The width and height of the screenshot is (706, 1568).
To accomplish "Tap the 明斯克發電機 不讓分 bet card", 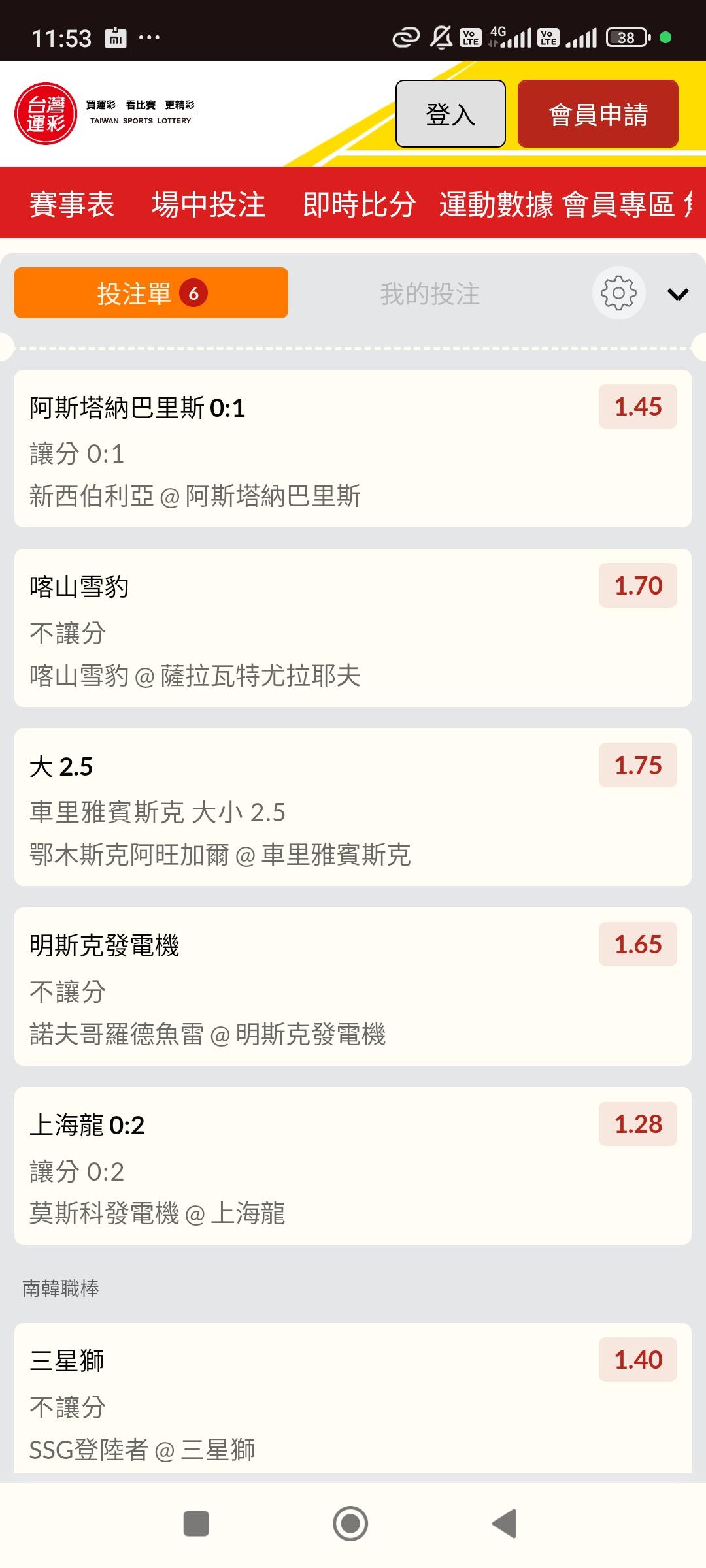I will coord(353,987).
